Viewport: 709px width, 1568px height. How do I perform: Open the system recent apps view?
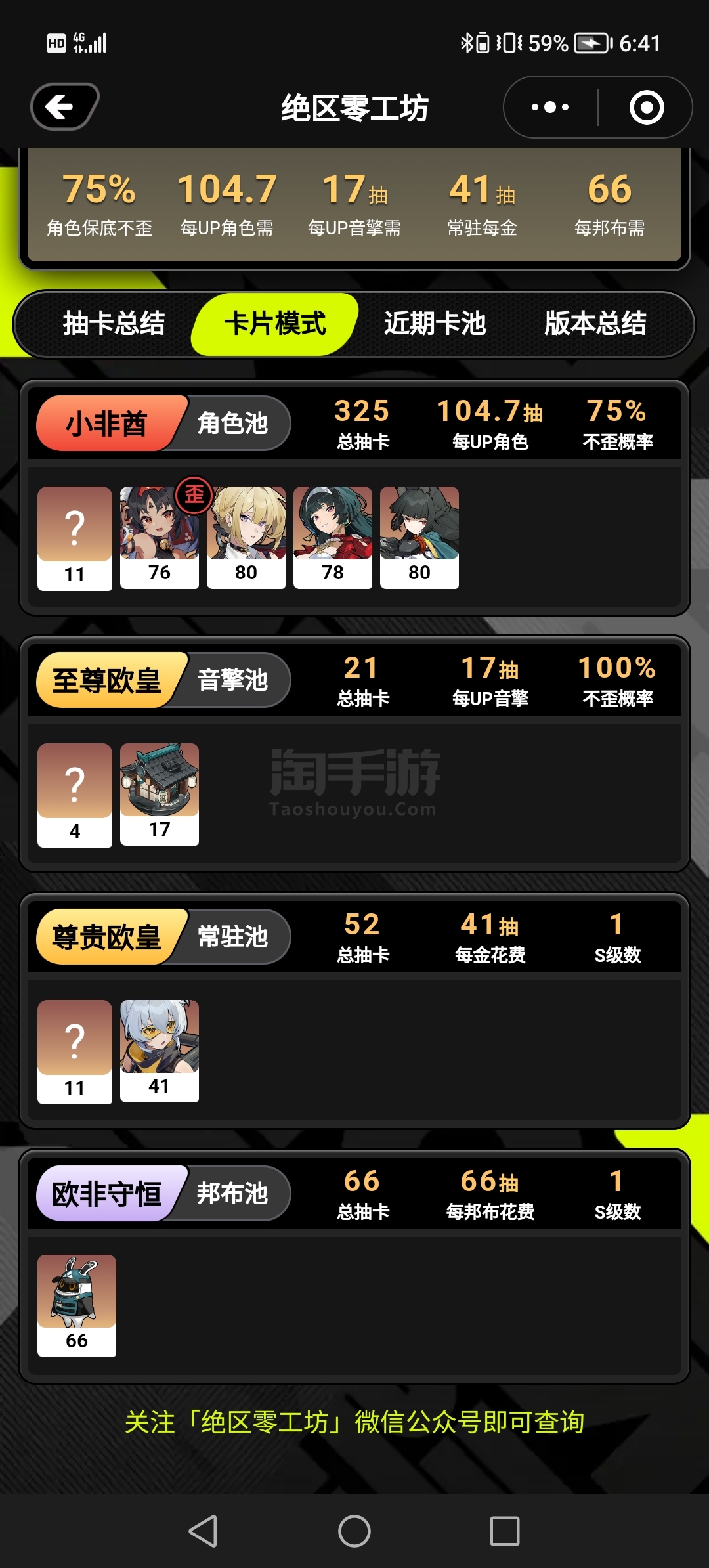pyautogui.click(x=505, y=1531)
